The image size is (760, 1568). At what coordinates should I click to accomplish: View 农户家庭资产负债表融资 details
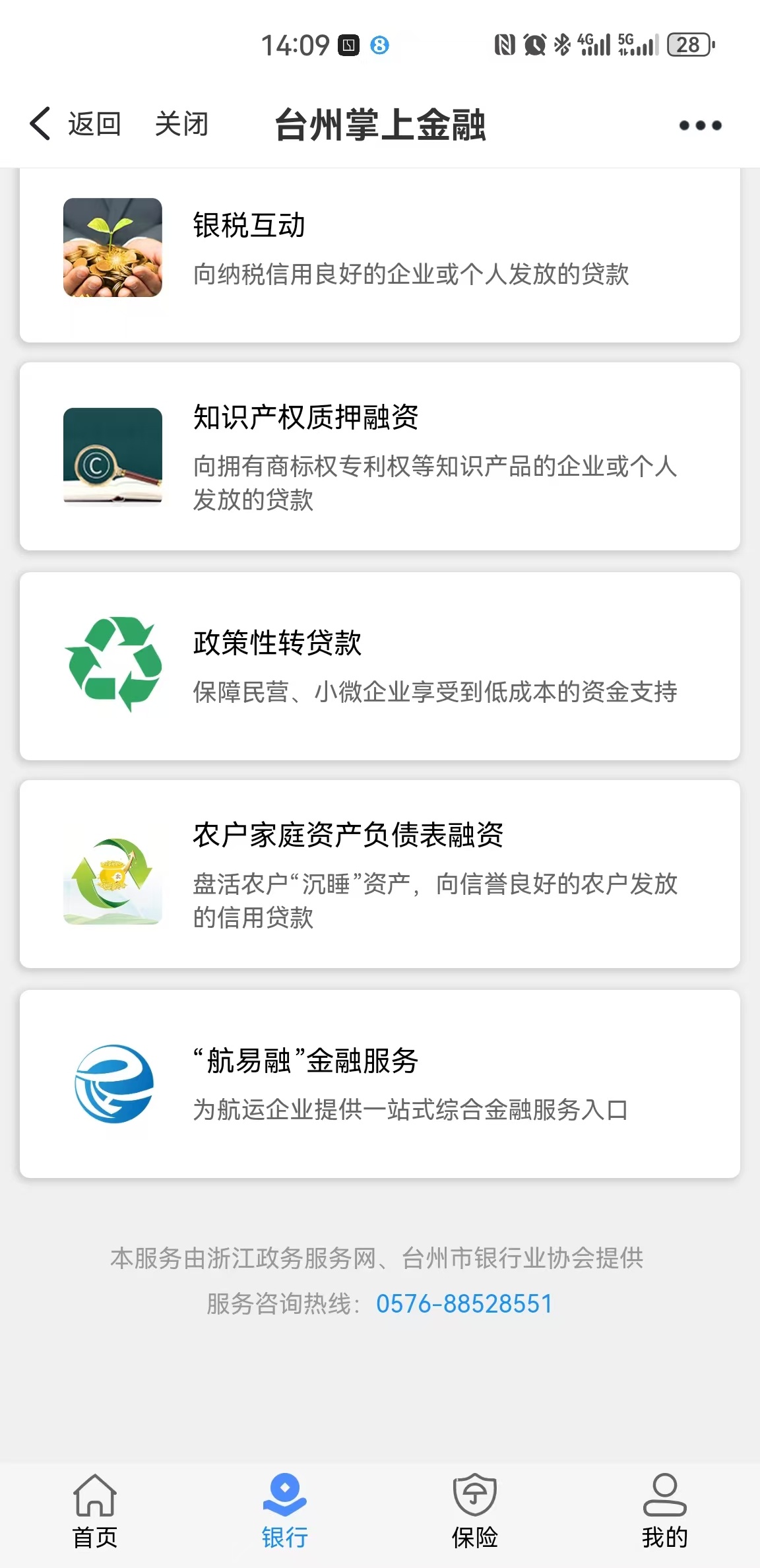click(x=380, y=874)
